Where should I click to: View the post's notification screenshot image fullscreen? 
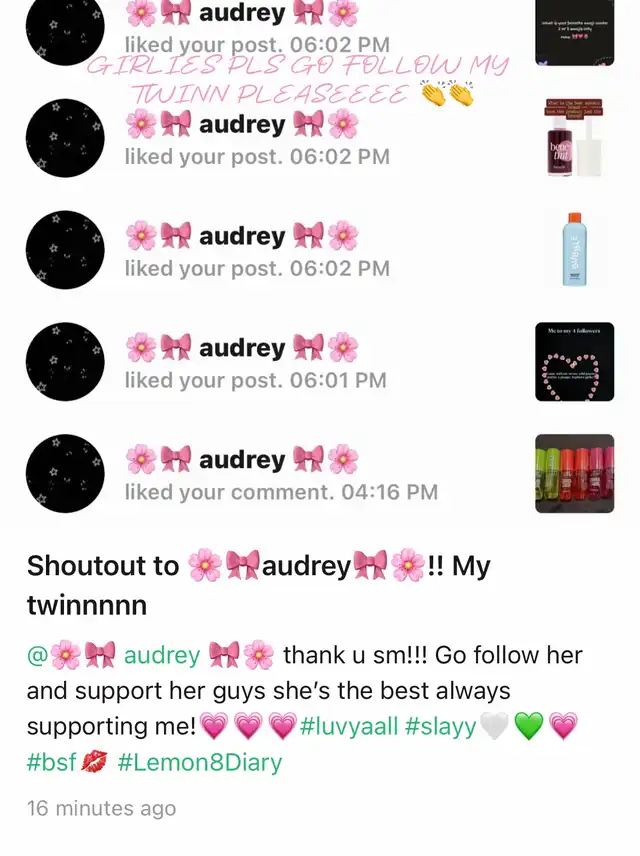click(x=320, y=260)
